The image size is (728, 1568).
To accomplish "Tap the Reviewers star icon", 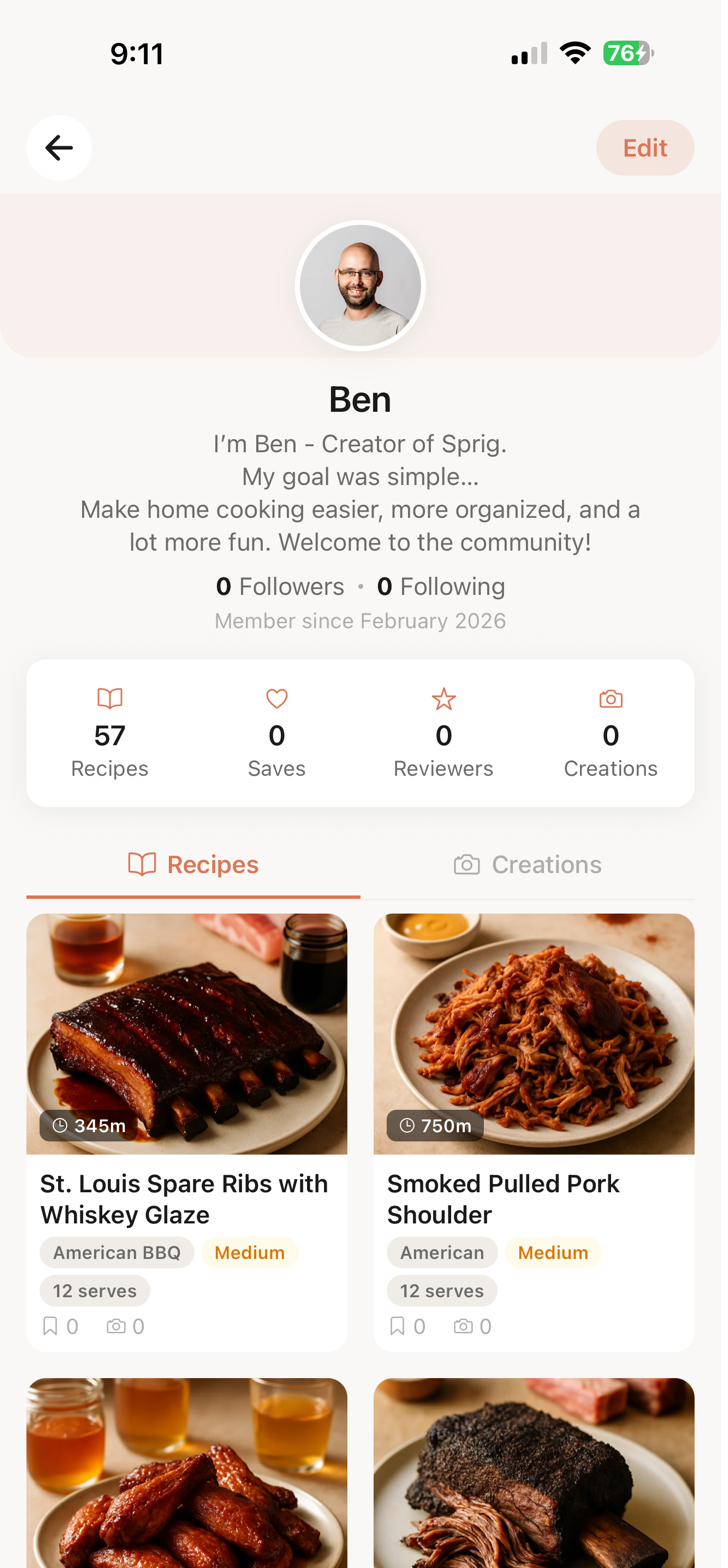I will (443, 699).
